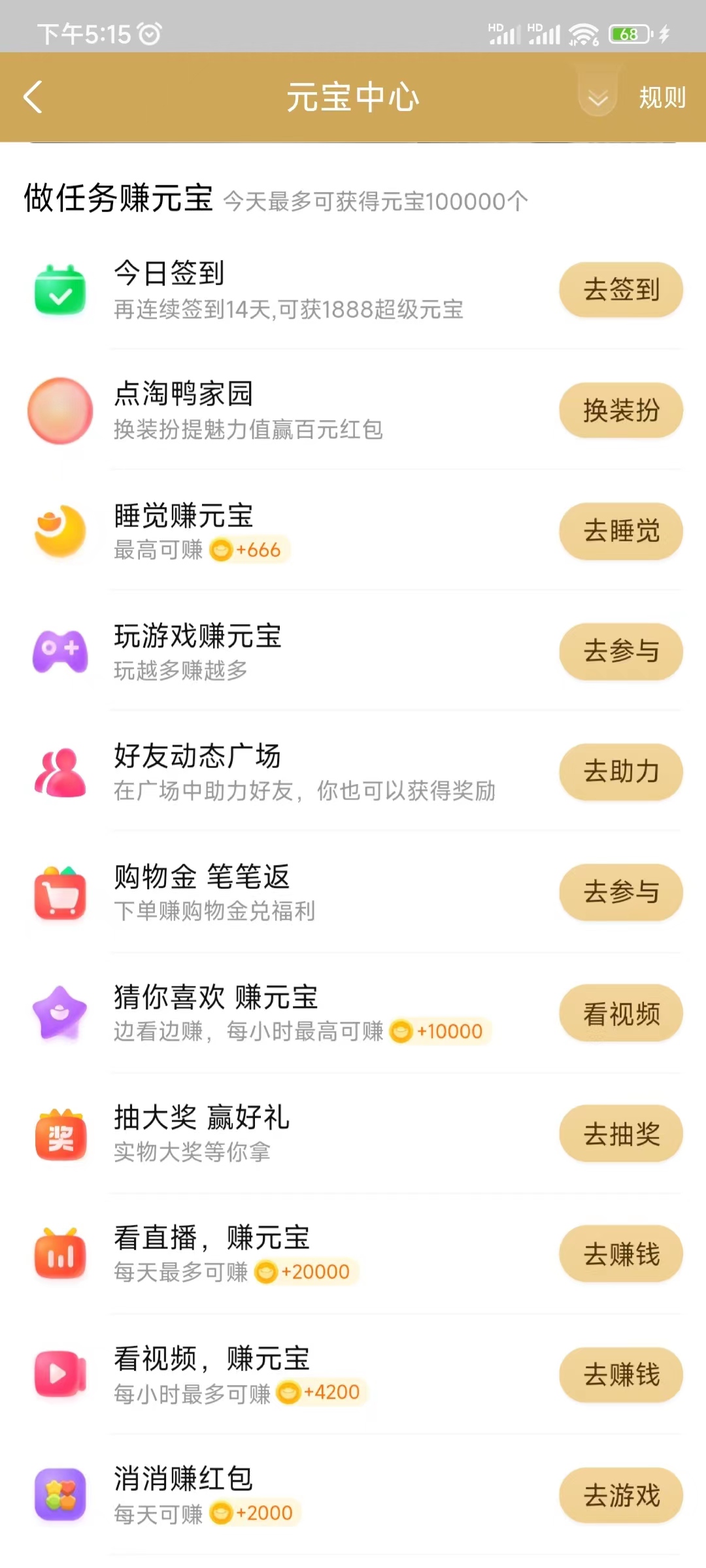Tap the 去助力 button

[x=620, y=772]
